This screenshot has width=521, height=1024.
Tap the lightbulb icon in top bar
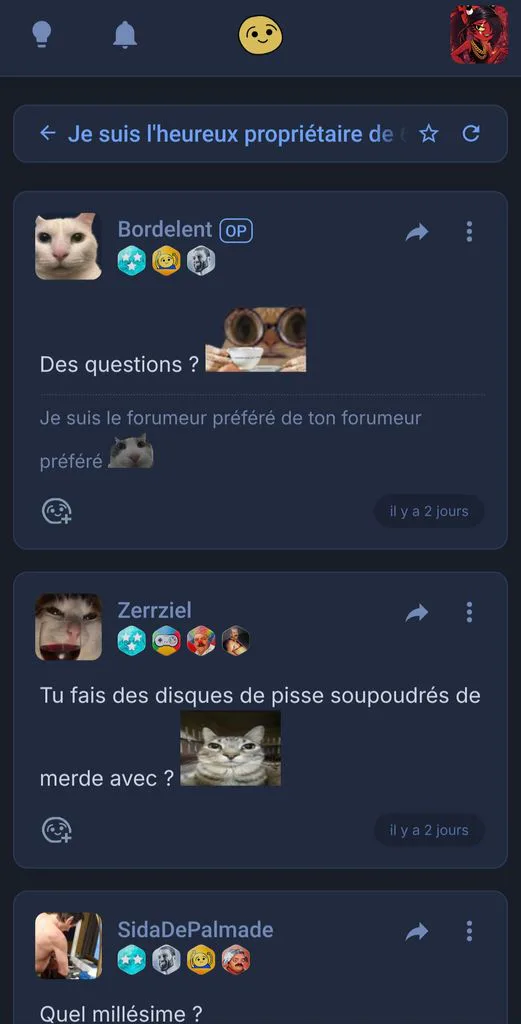(x=41, y=34)
